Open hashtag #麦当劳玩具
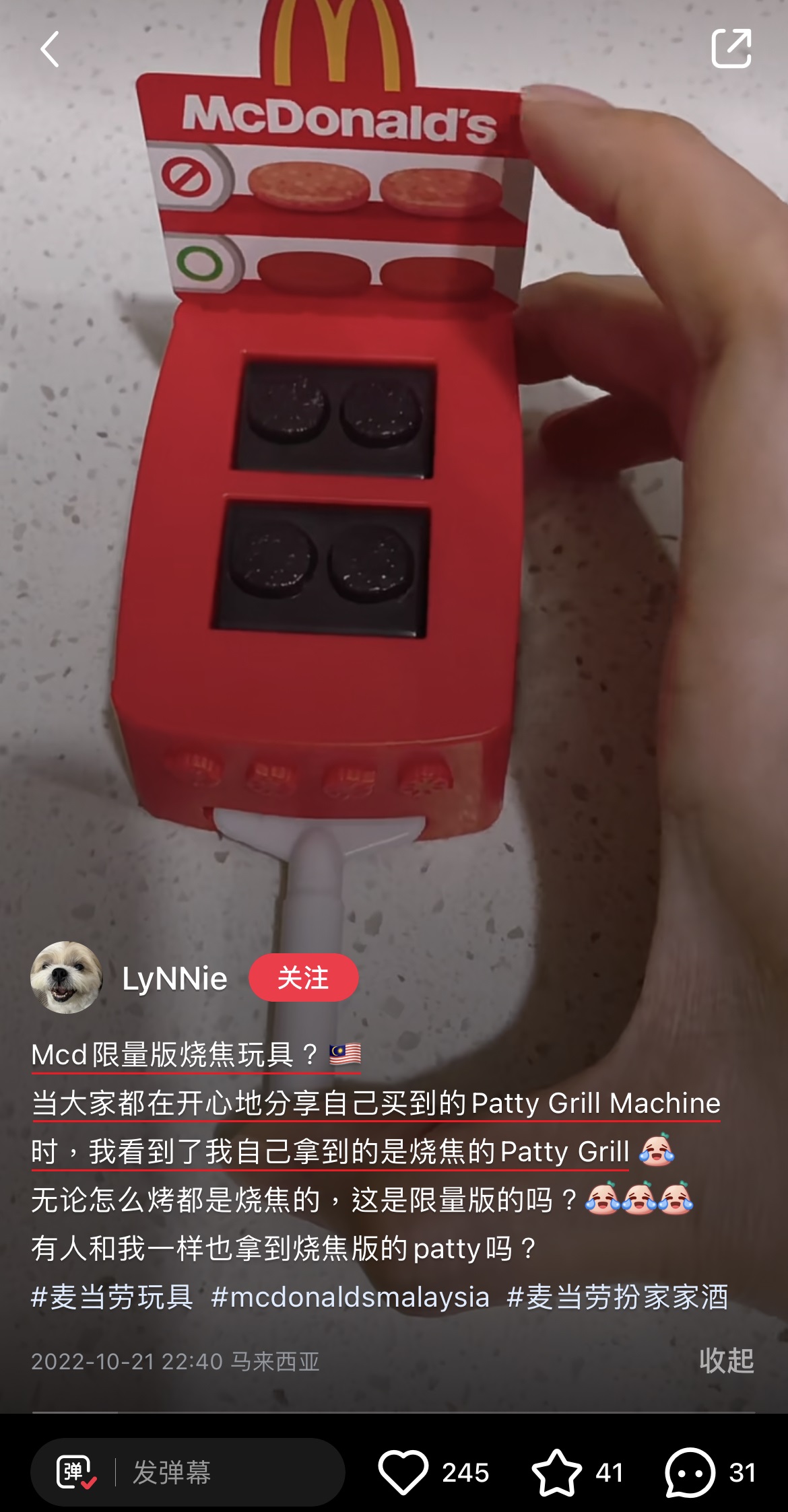The height and width of the screenshot is (1512, 788). (112, 1297)
